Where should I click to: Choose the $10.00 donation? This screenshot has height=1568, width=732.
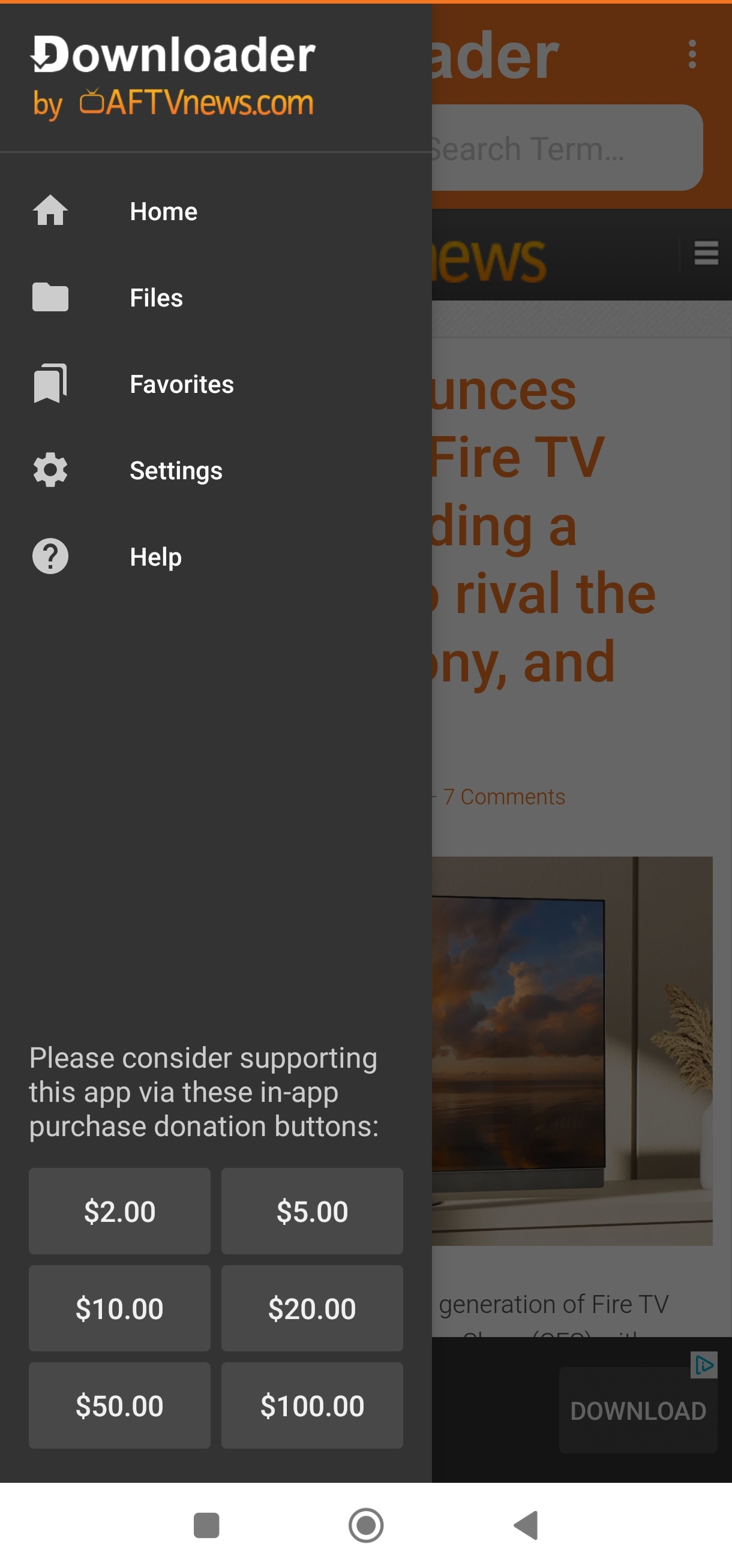pos(119,1308)
